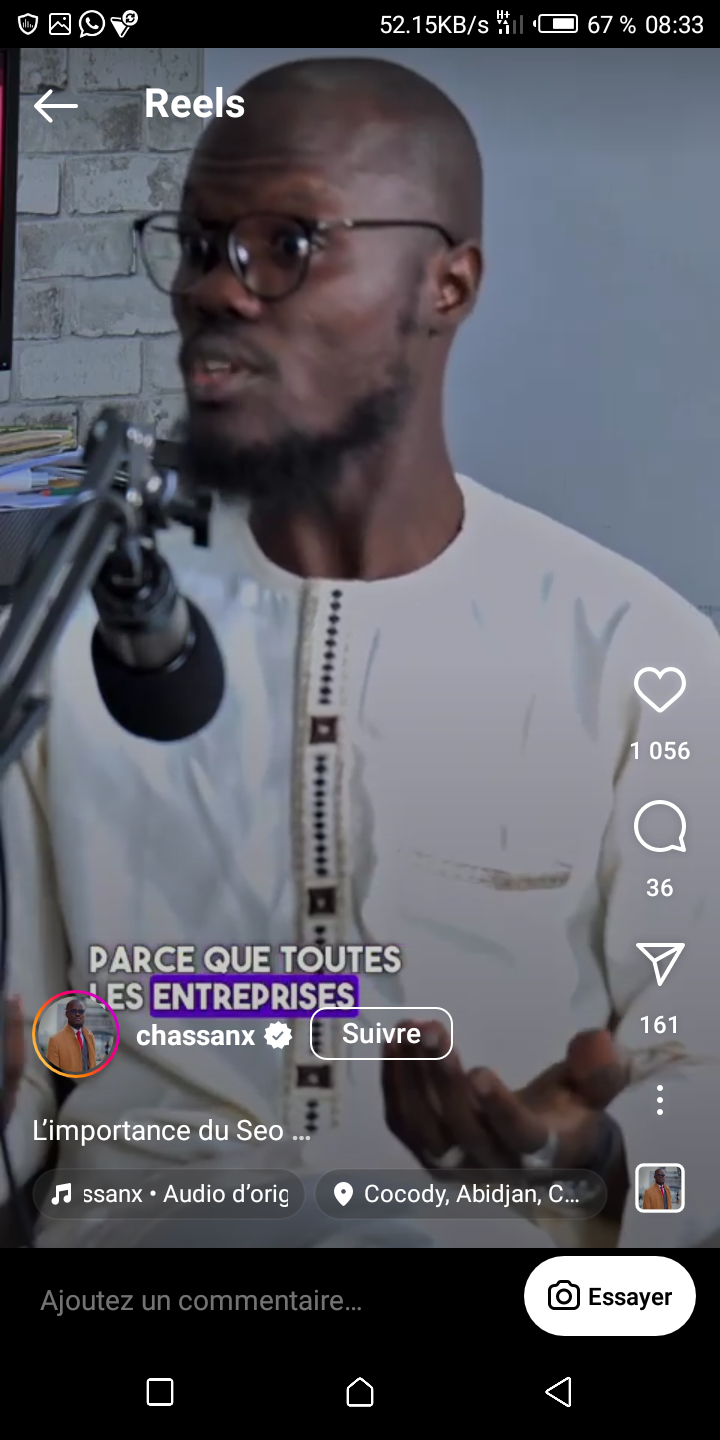Image resolution: width=720 pixels, height=1440 pixels.
Task: Go to the system home screen
Action: coord(360,1392)
